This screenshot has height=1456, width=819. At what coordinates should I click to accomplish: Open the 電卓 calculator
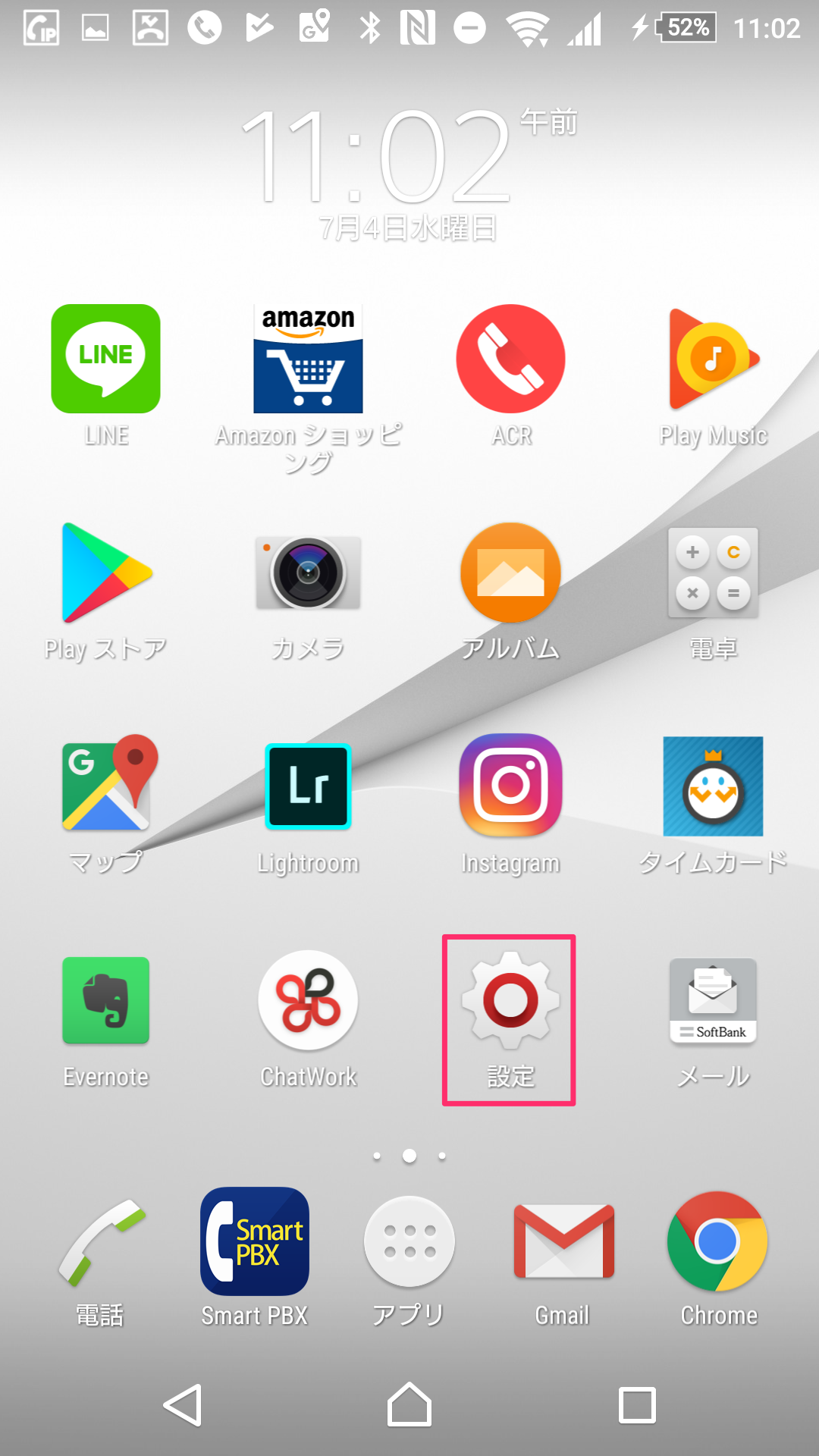pos(713,573)
